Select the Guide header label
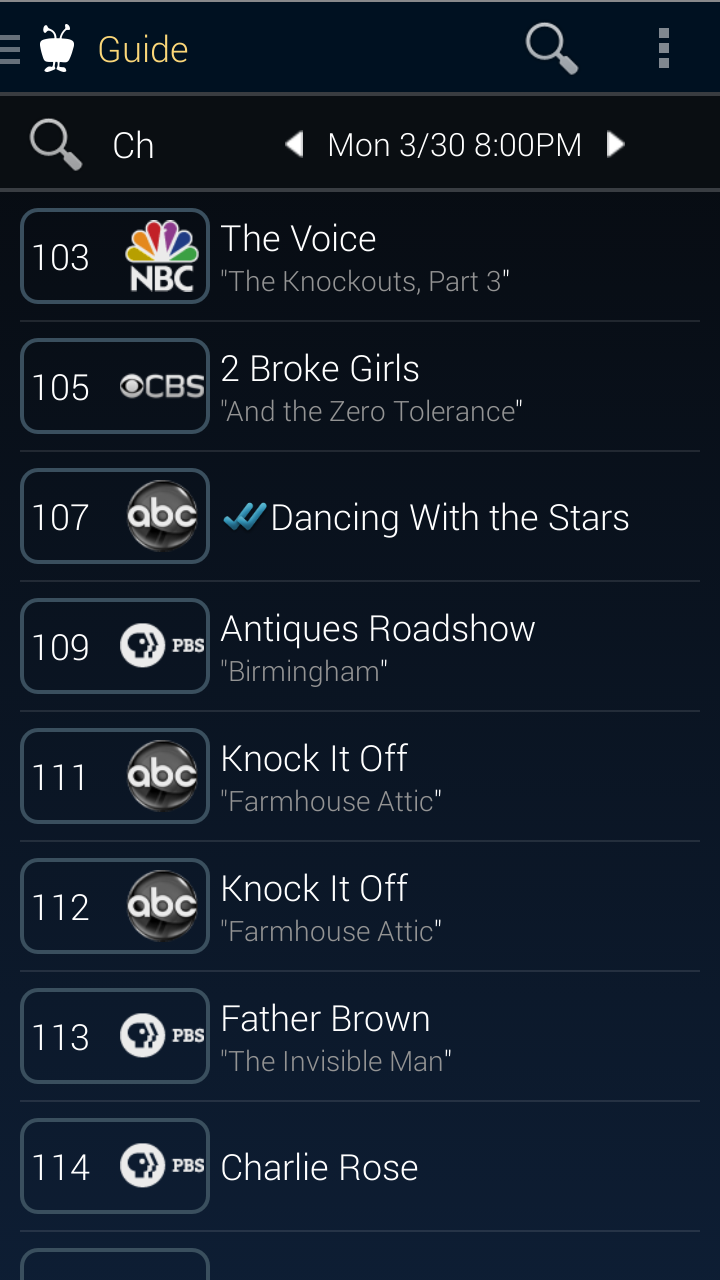 pos(142,48)
